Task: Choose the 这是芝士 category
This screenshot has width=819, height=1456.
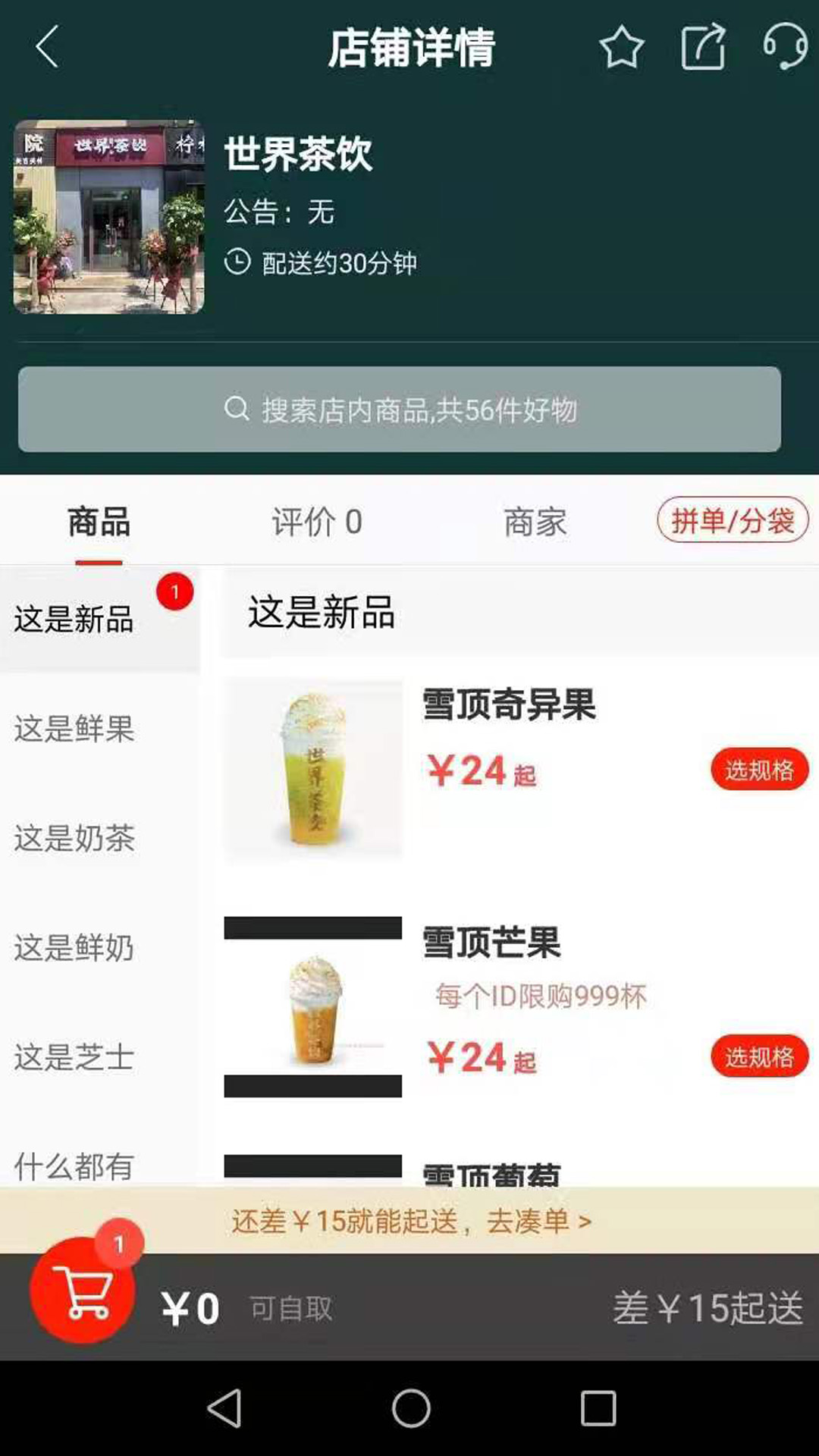Action: tap(74, 1057)
